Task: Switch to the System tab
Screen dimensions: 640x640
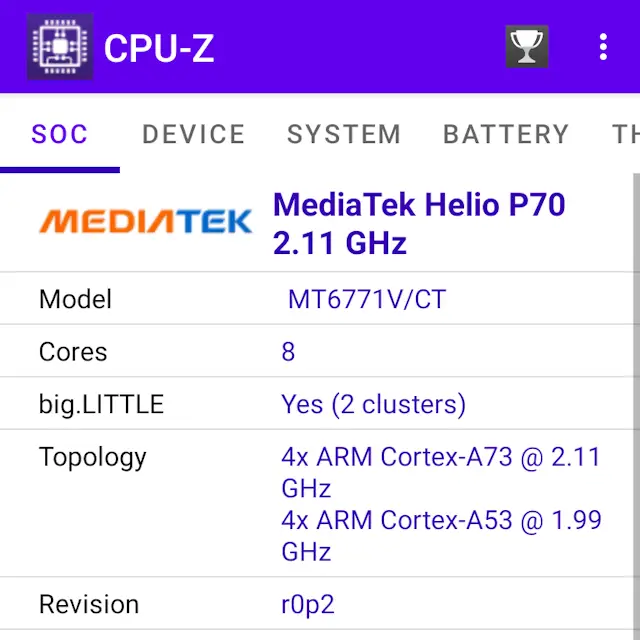Action: (x=343, y=134)
